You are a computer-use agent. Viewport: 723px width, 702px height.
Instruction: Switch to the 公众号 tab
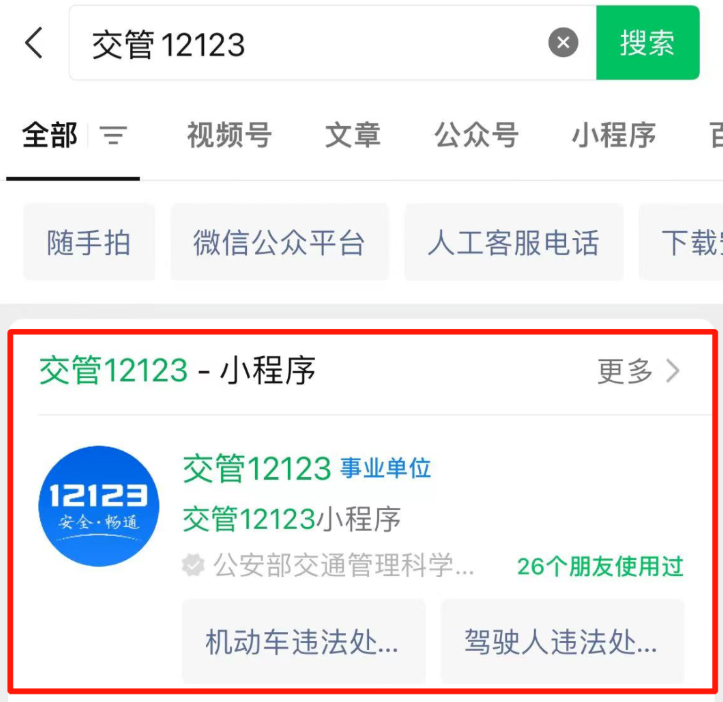(476, 135)
